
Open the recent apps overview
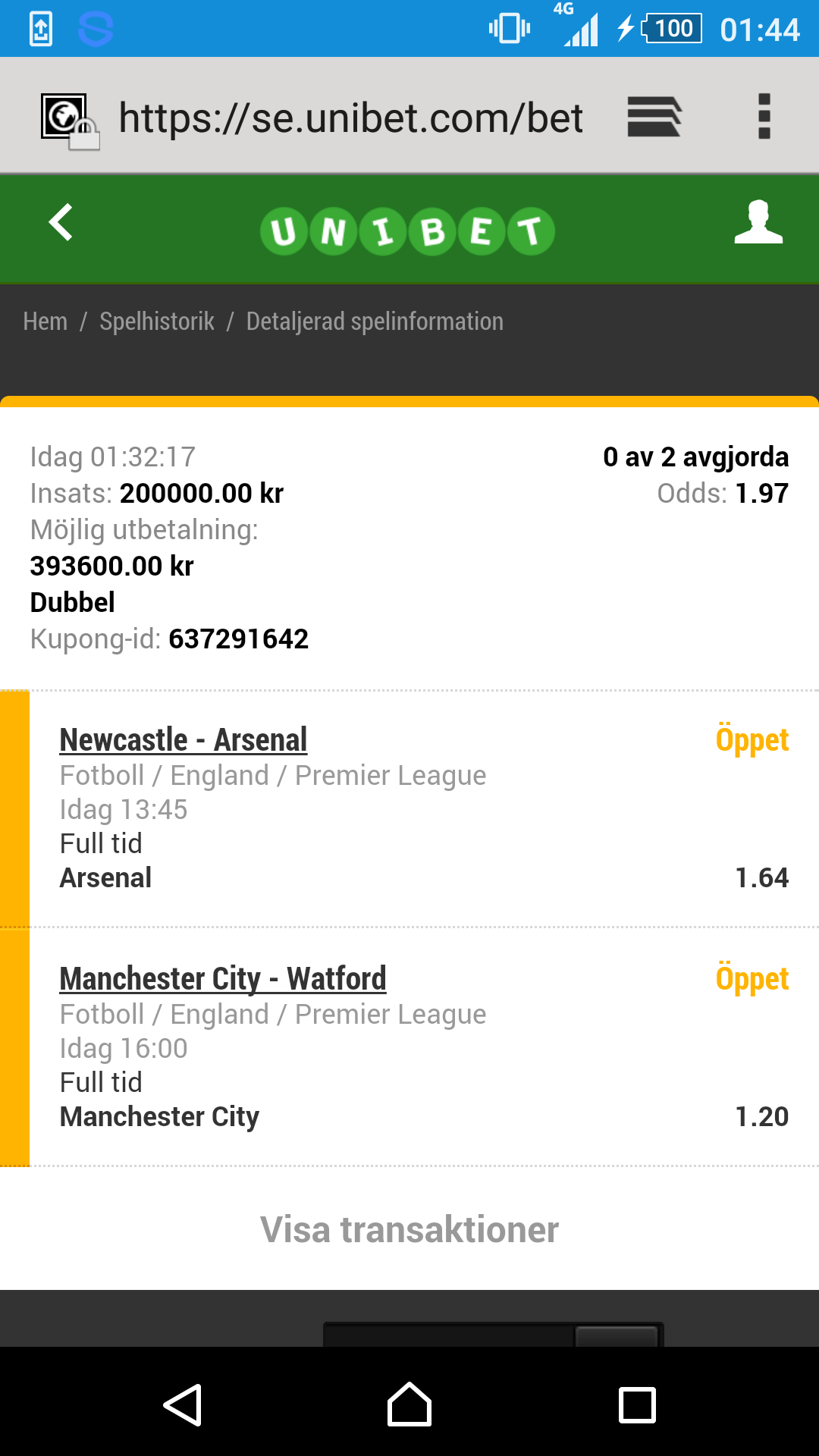point(637,1404)
